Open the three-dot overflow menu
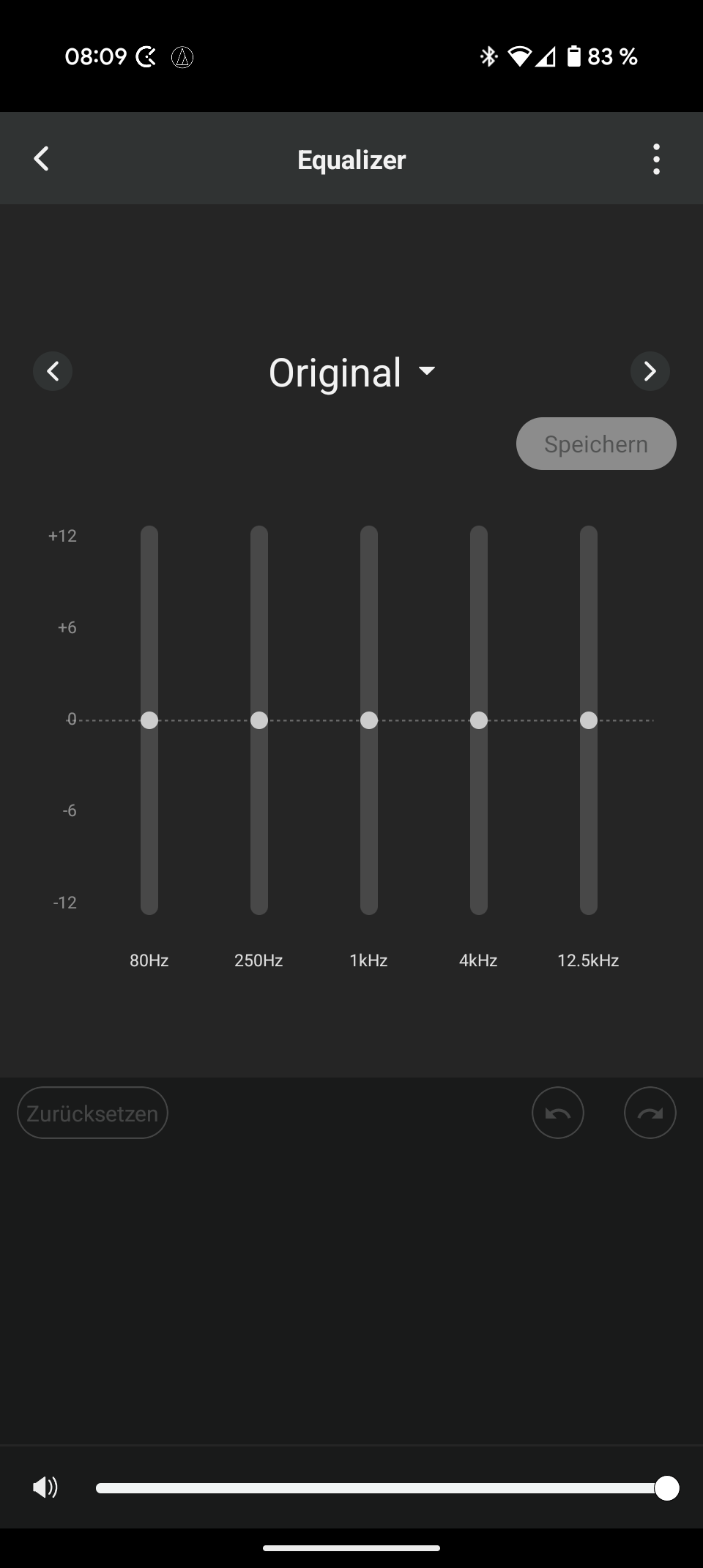Viewport: 703px width, 1568px height. [x=656, y=159]
